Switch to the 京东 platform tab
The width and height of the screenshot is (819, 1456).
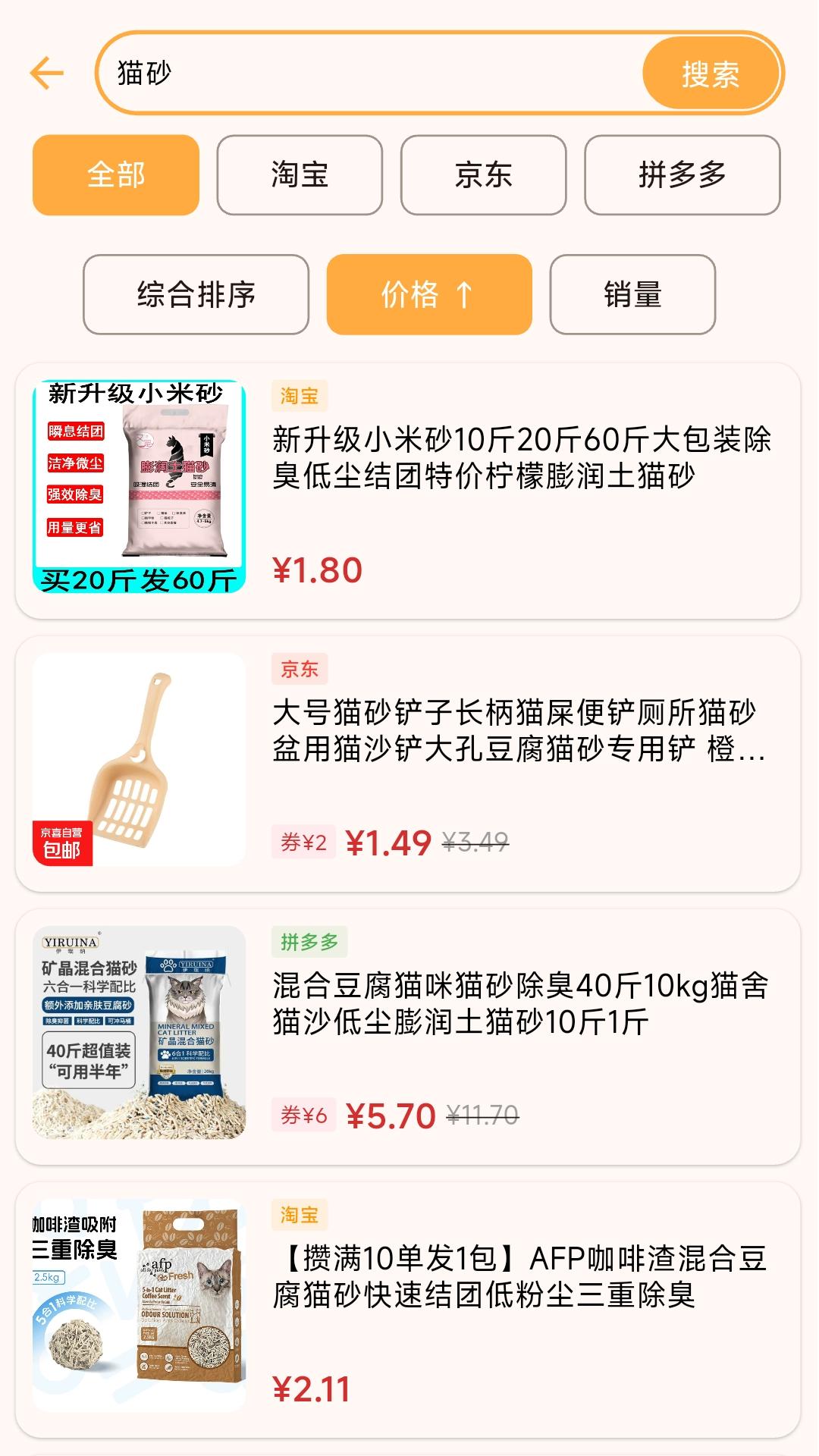click(485, 175)
